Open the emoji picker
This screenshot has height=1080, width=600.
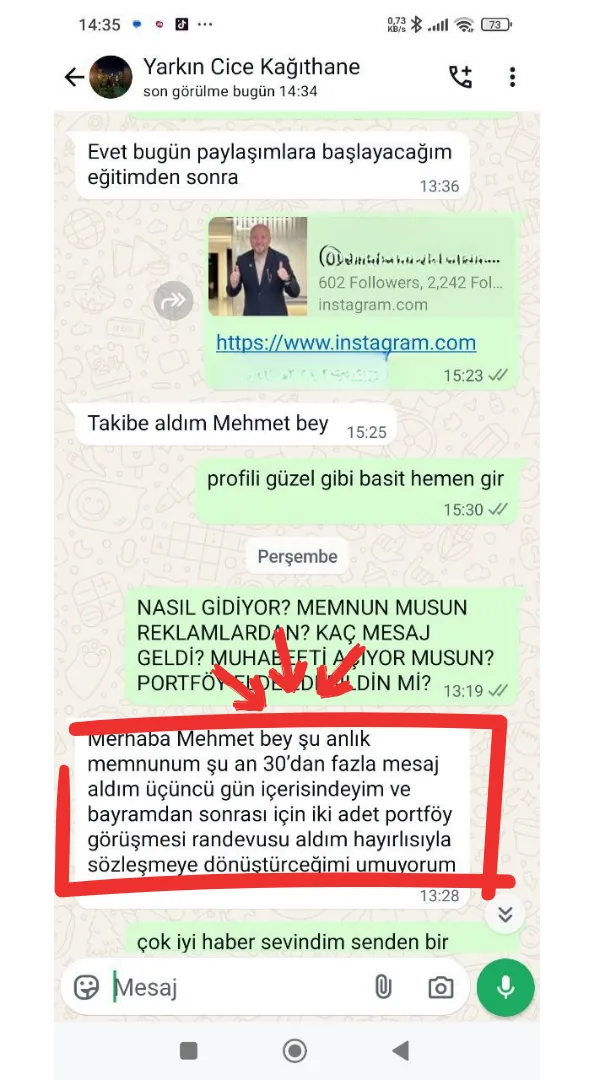pyautogui.click(x=86, y=987)
